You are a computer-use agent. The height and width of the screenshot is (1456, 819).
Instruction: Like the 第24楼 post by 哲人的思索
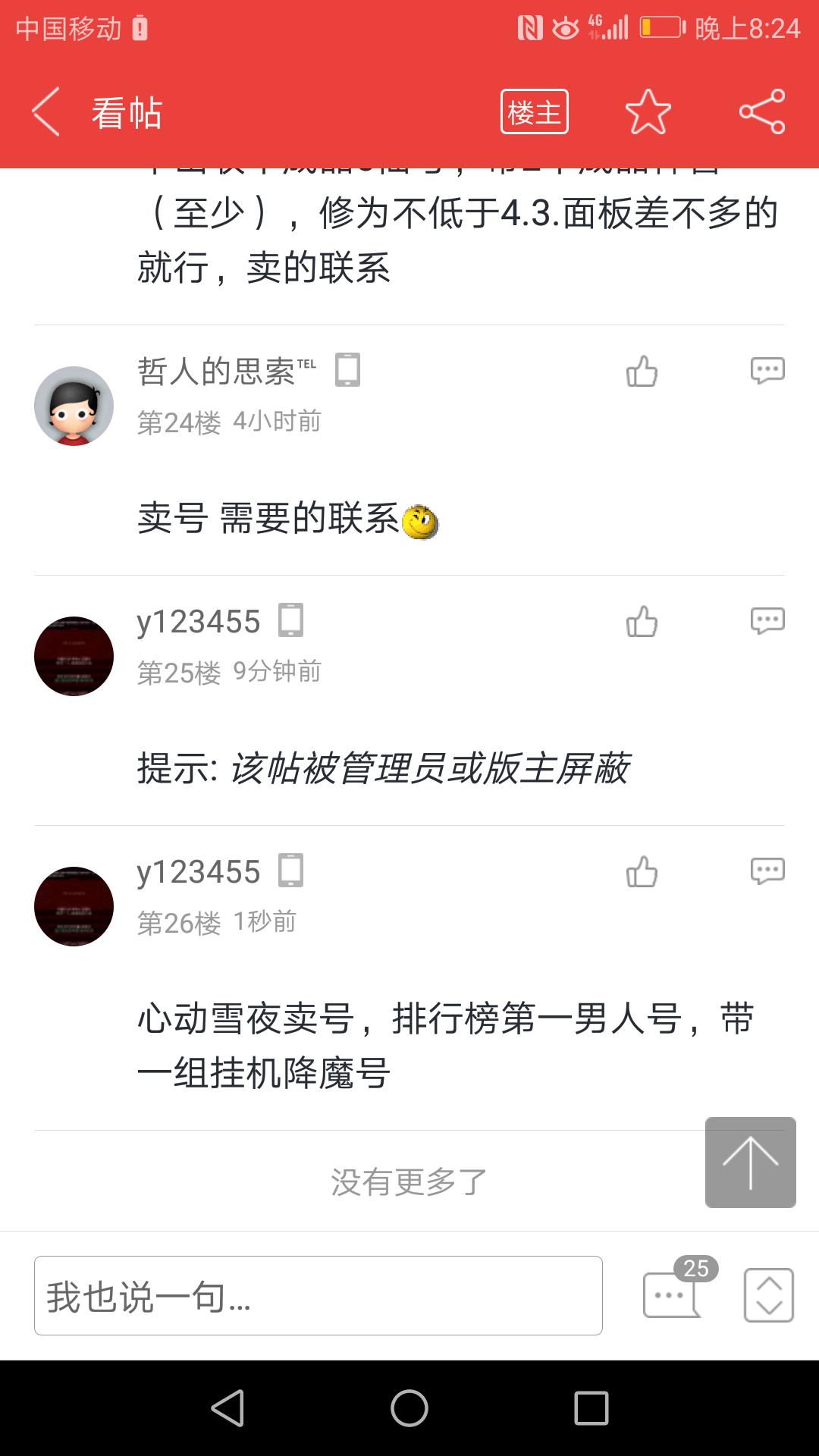[642, 372]
